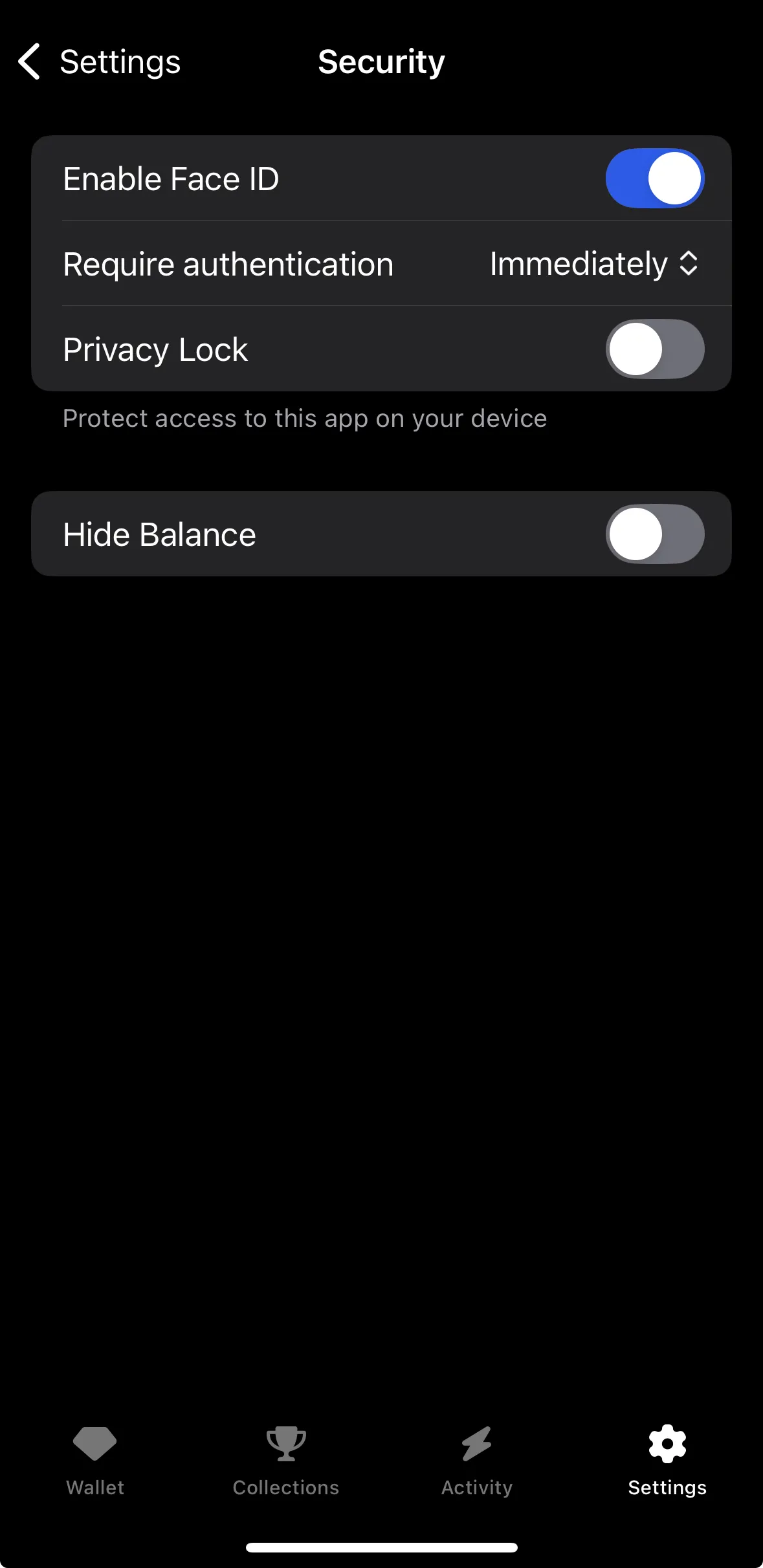Change the authentication timing setting
Image resolution: width=763 pixels, height=1568 pixels.
(x=592, y=263)
